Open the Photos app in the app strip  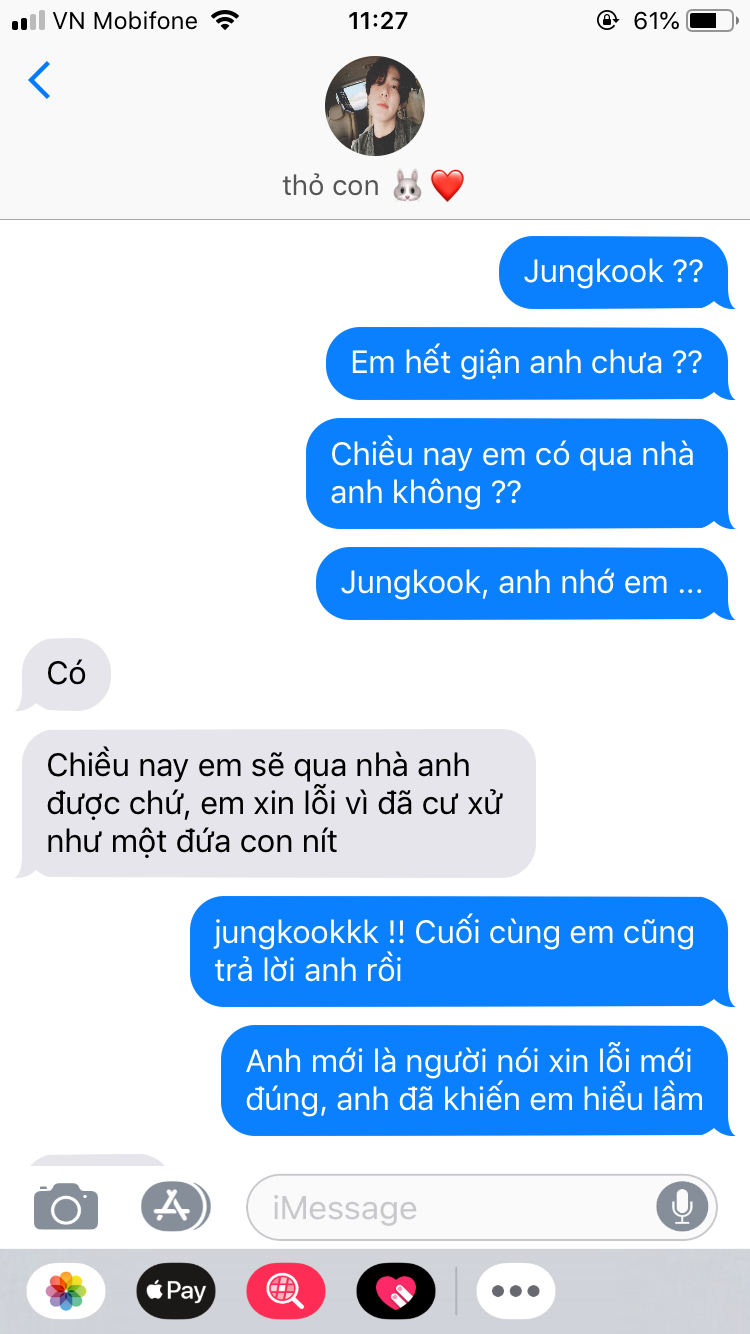(67, 1291)
